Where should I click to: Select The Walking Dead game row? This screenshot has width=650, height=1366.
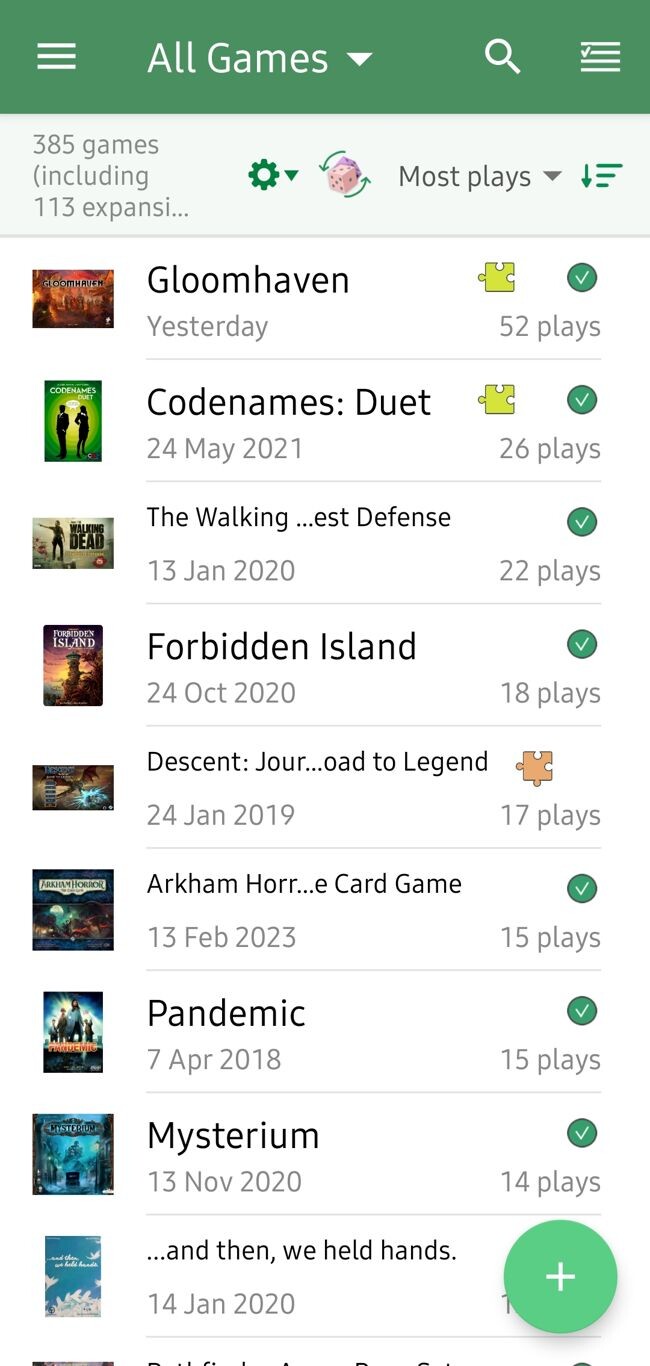[x=298, y=518]
